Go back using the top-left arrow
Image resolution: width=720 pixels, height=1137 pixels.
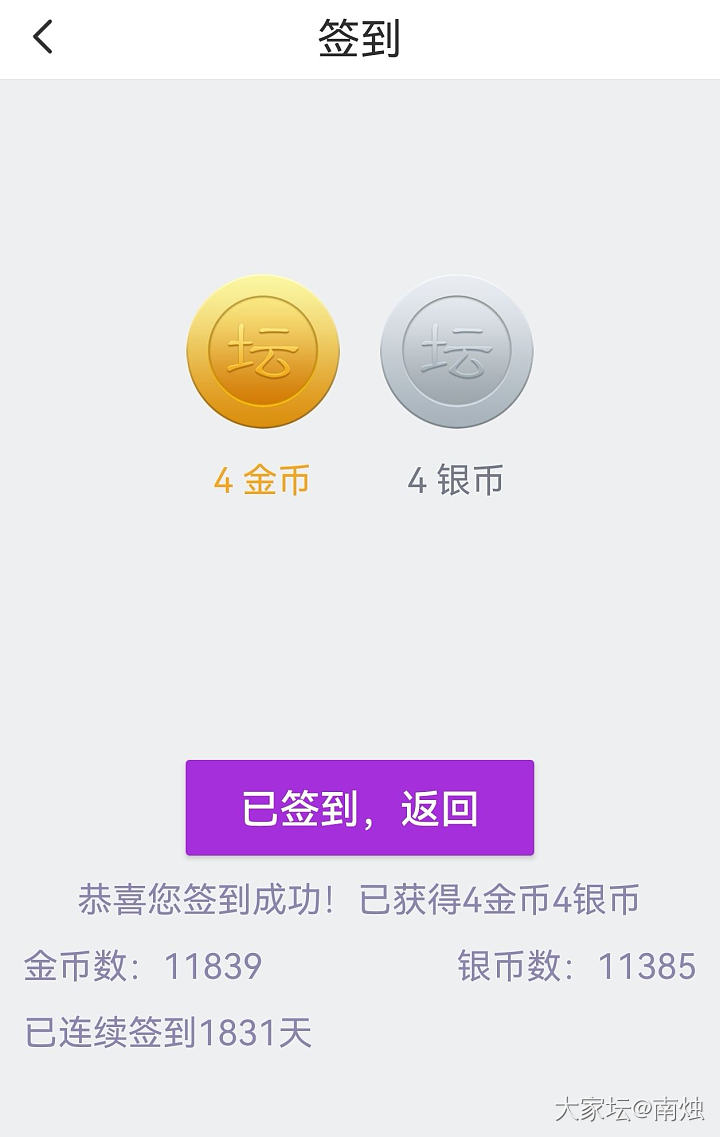pyautogui.click(x=42, y=38)
